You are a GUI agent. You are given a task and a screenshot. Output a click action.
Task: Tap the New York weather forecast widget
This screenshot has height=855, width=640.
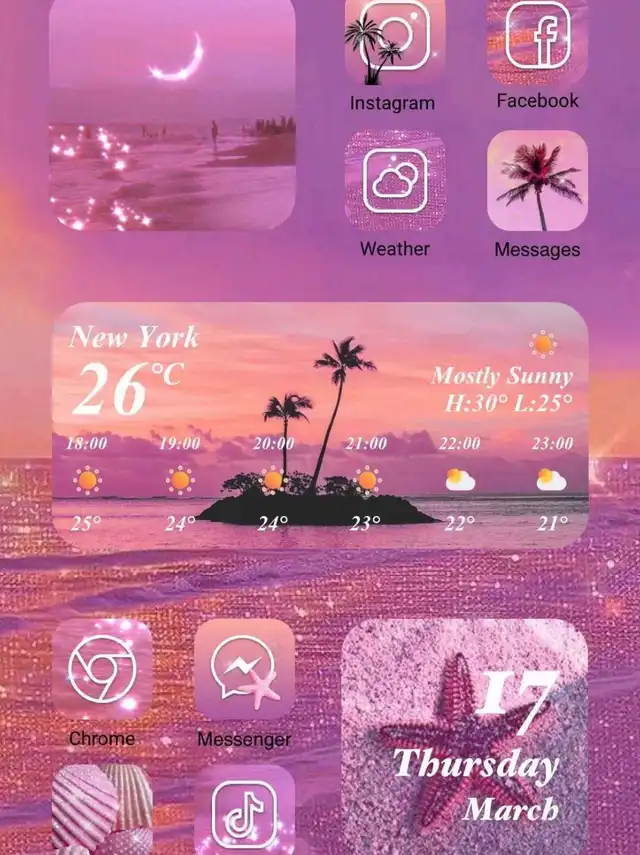click(x=320, y=425)
